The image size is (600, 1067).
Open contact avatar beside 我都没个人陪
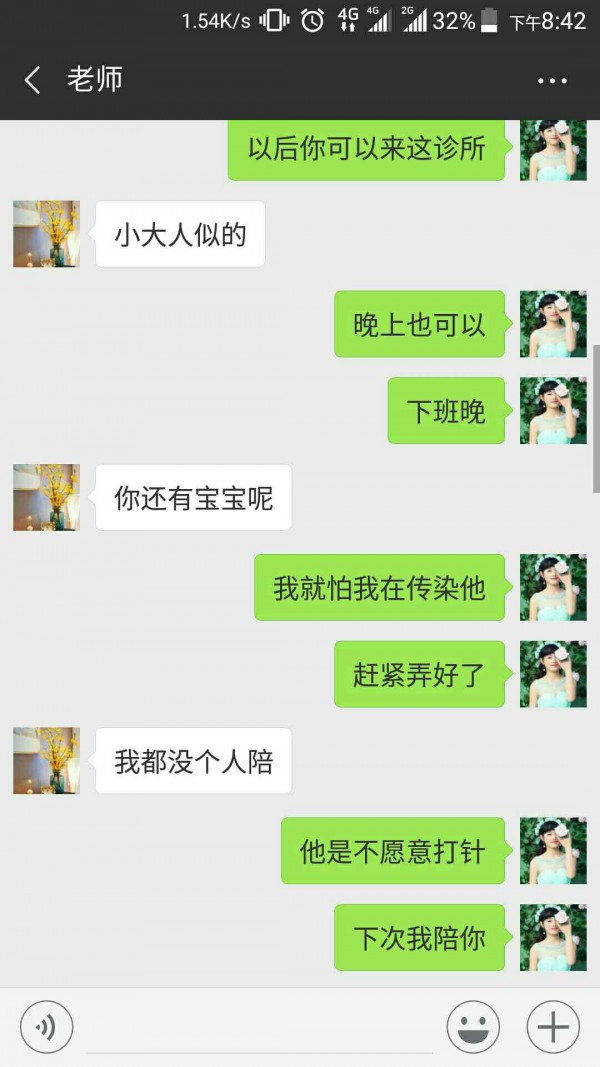click(46, 761)
